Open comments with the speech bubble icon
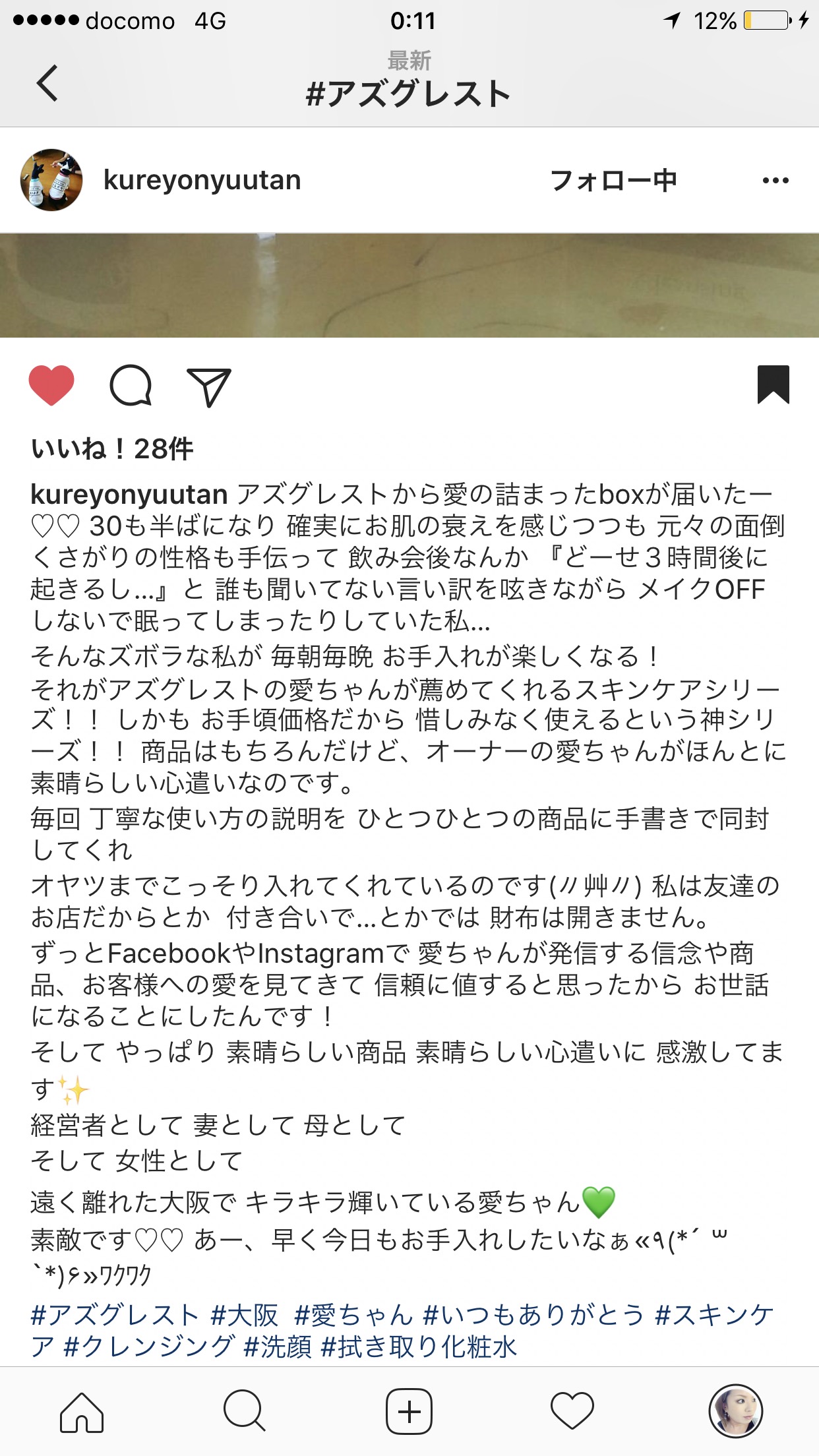Viewport: 819px width, 1456px height. (131, 385)
